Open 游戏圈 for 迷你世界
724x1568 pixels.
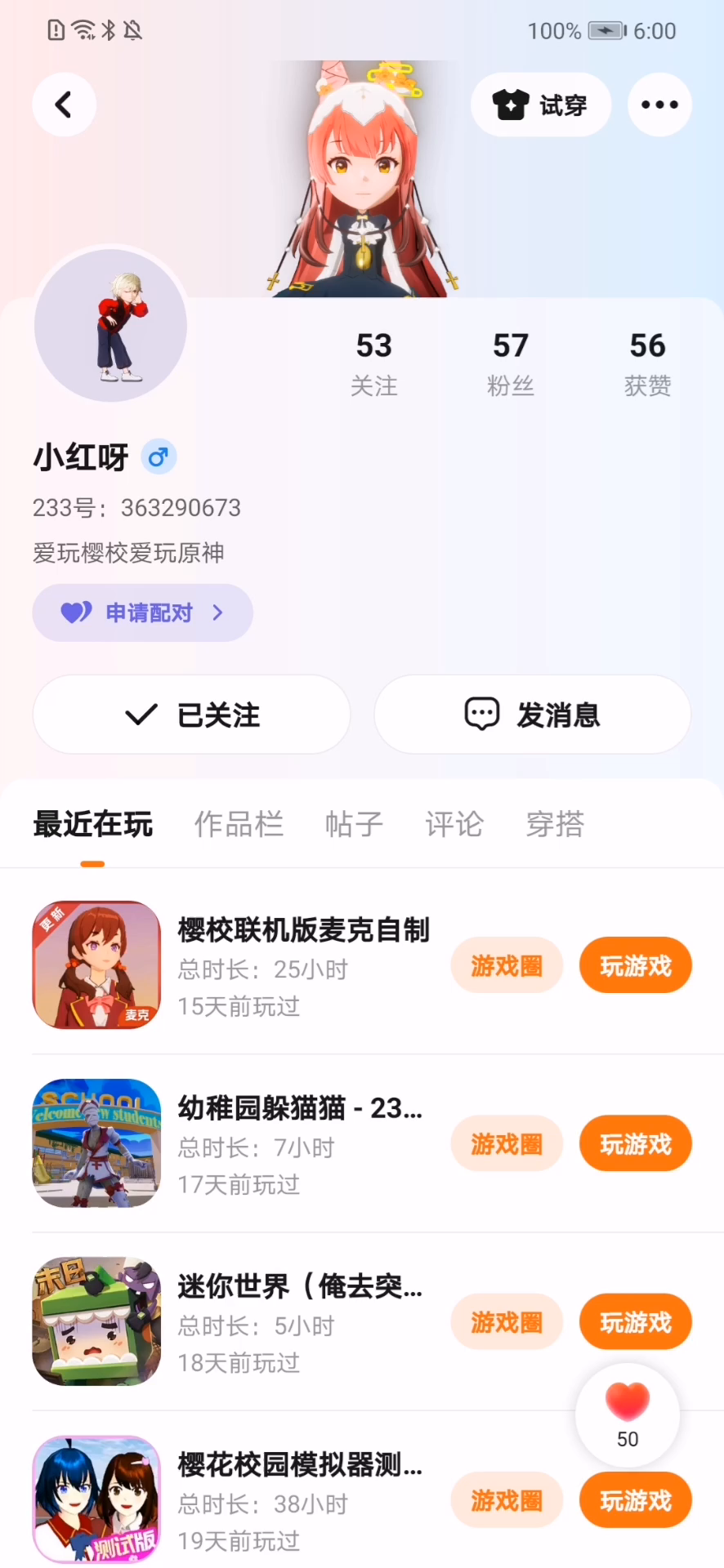[507, 1321]
